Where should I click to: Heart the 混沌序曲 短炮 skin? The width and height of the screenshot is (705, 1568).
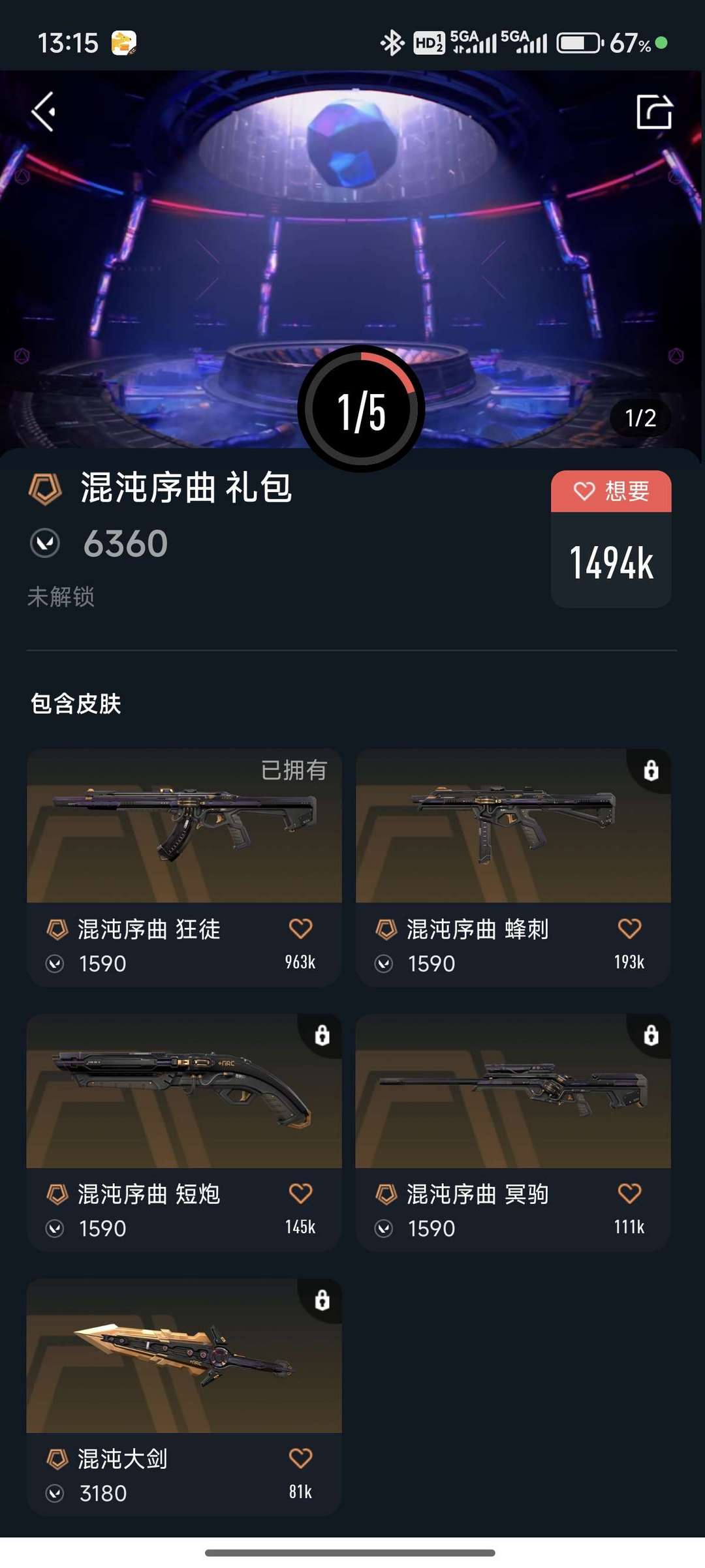click(x=300, y=1193)
